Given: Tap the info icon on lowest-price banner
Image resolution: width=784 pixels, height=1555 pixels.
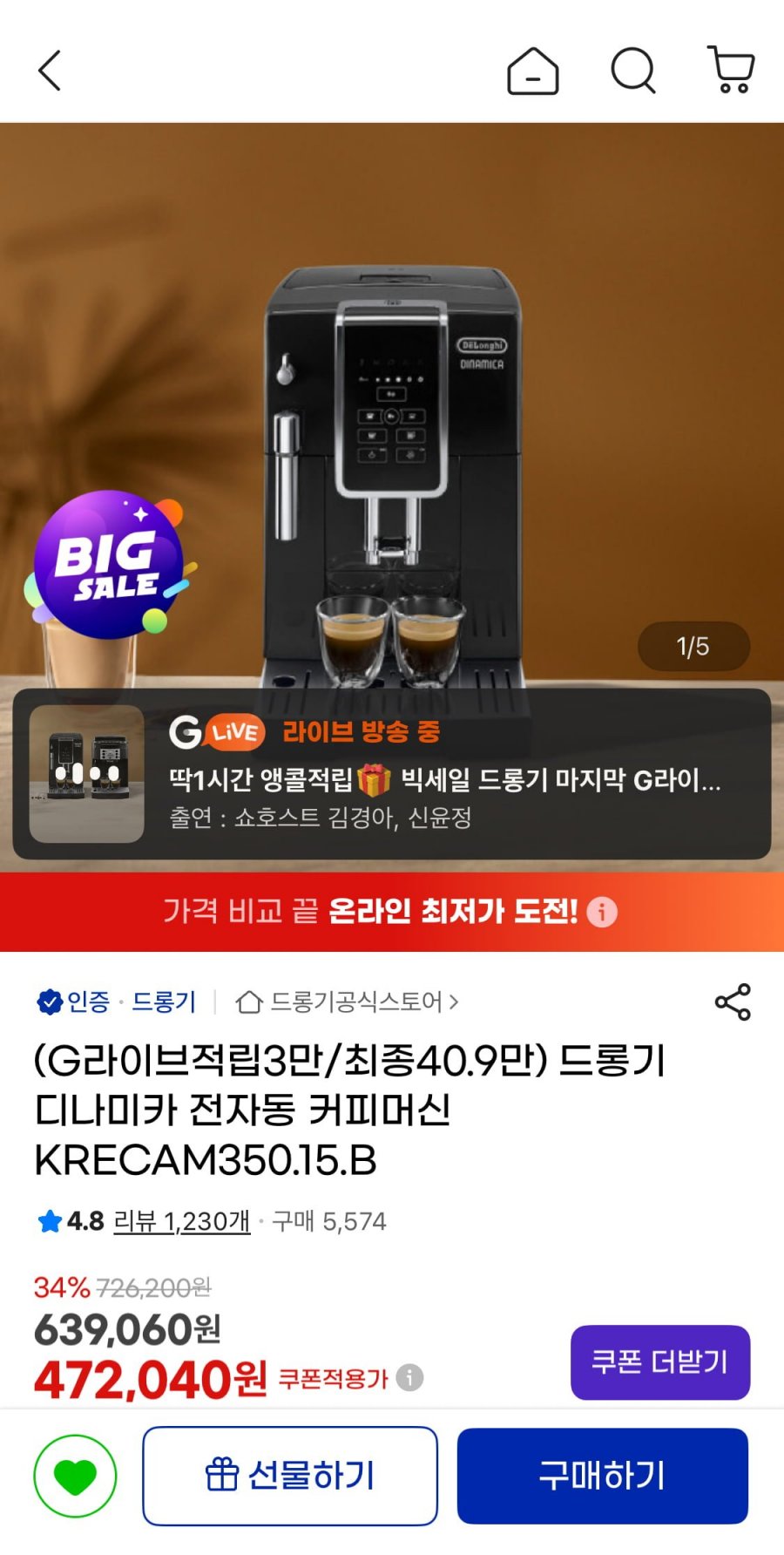Looking at the screenshot, I should [602, 912].
